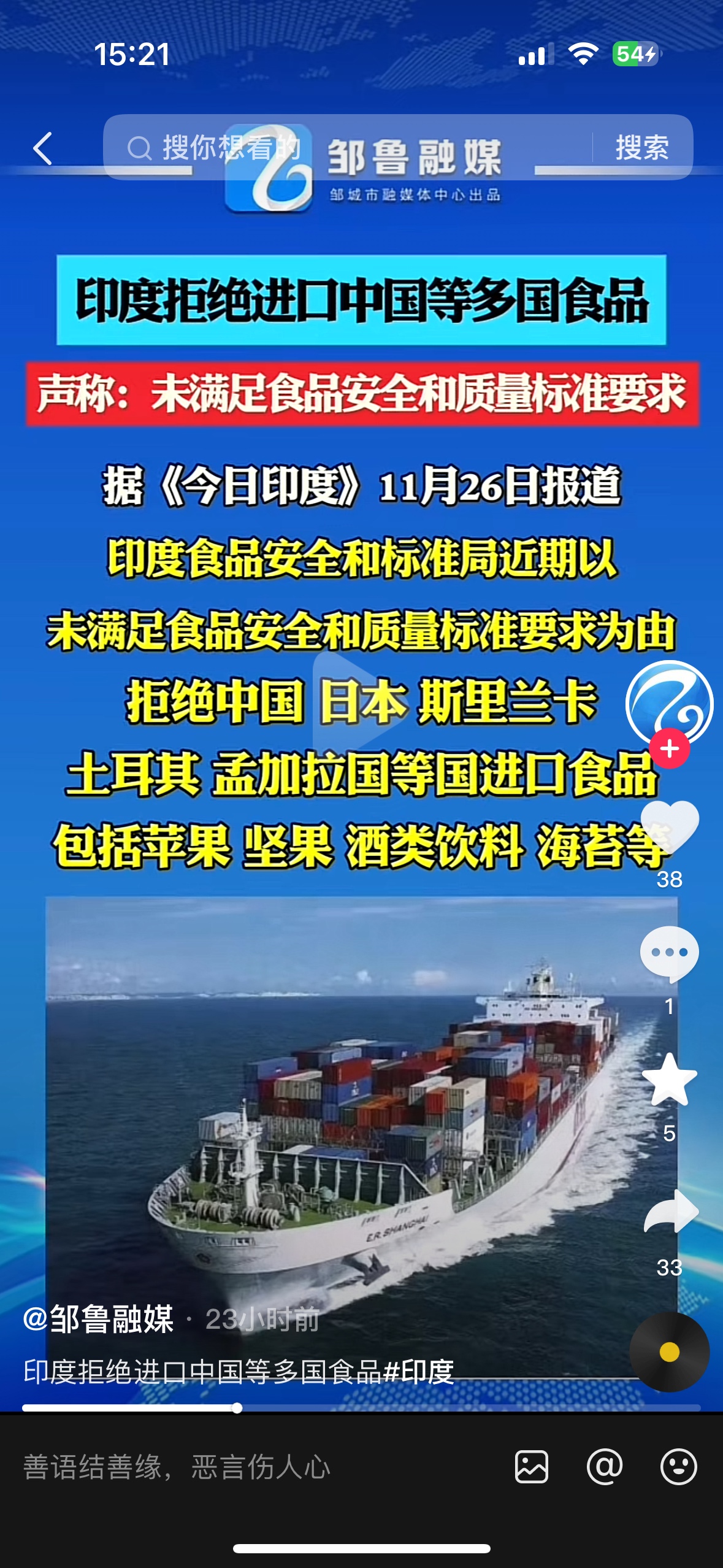Share this video via arrow icon
This screenshot has height=1568, width=723.
(670, 1212)
